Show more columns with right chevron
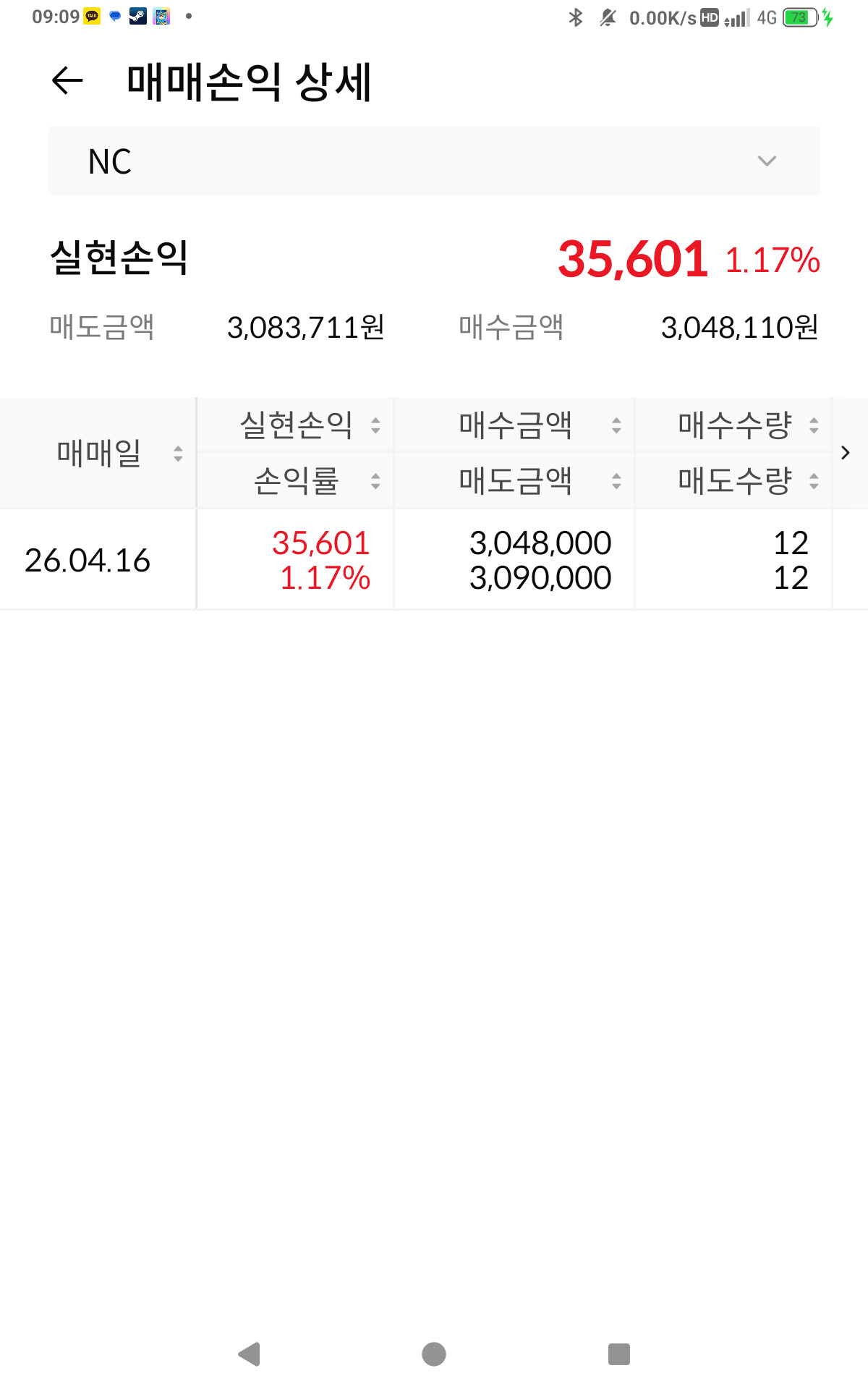This screenshot has height=1389, width=868. pyautogui.click(x=846, y=453)
